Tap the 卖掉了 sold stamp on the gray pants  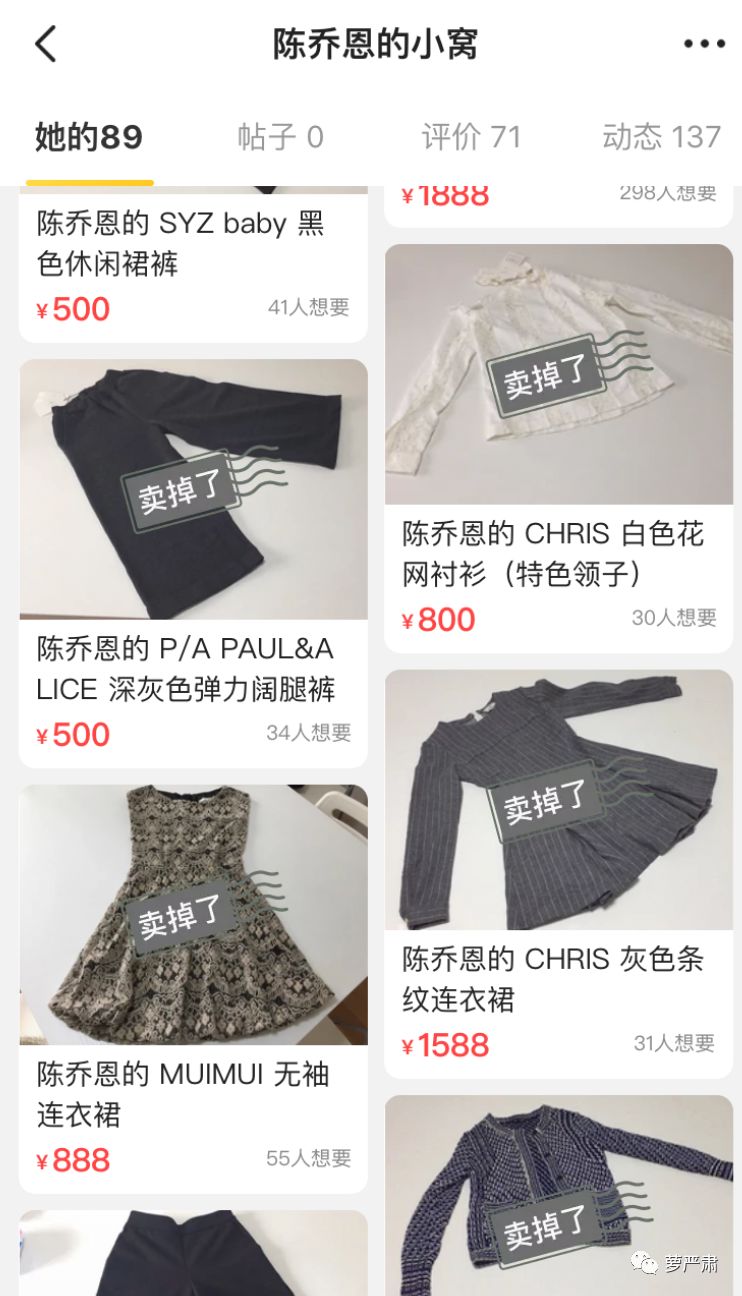click(x=181, y=490)
